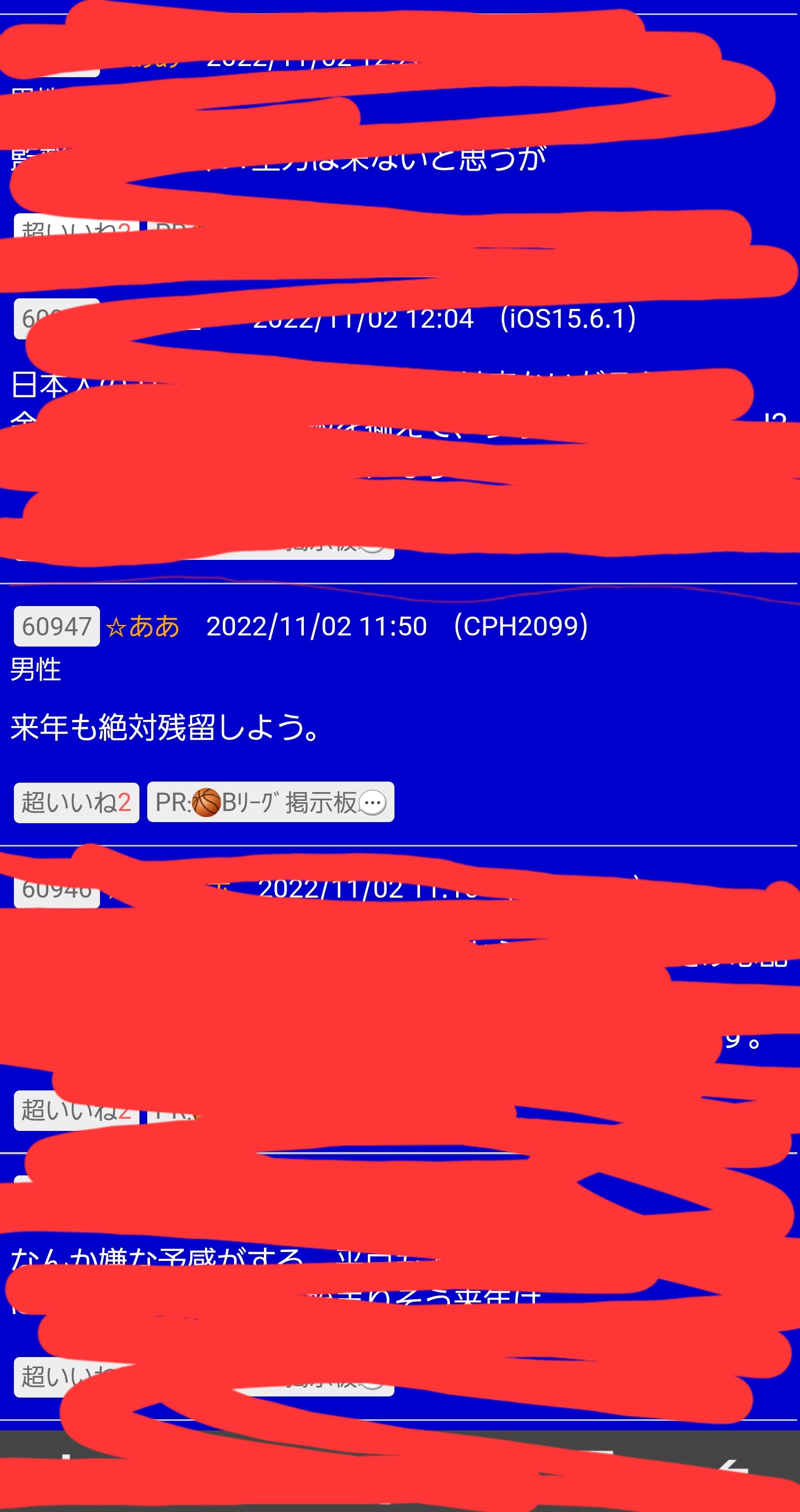
Task: Like the post "来年も絶対残留しよう。" with 超いいね
Action: tap(76, 802)
